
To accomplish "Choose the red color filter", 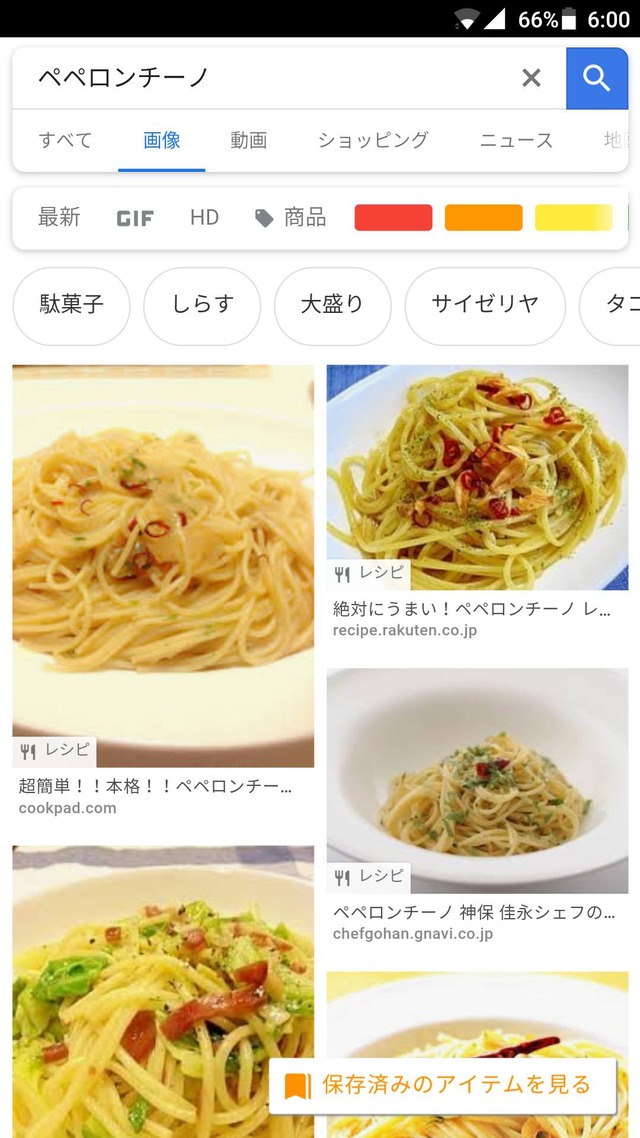I will click(393, 217).
